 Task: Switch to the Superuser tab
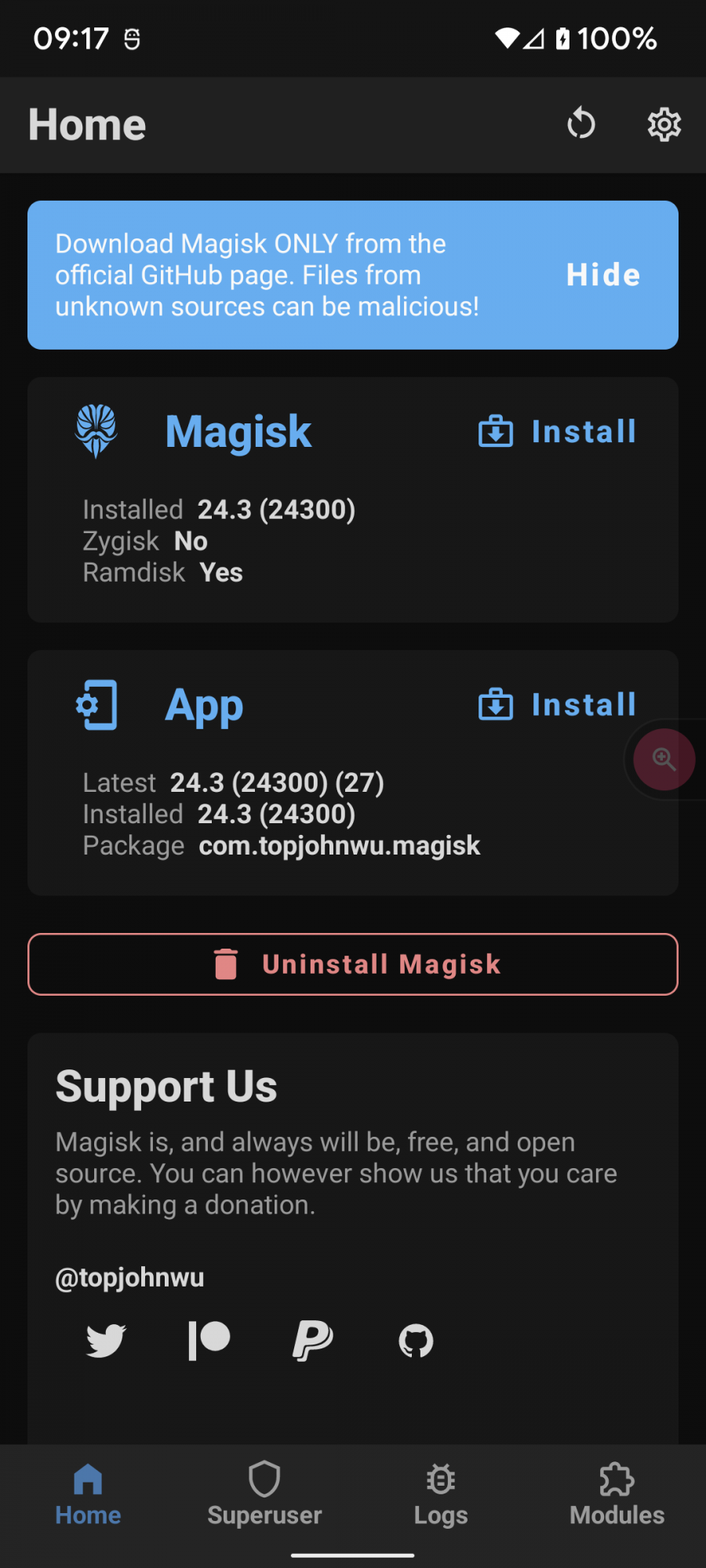[x=264, y=1494]
